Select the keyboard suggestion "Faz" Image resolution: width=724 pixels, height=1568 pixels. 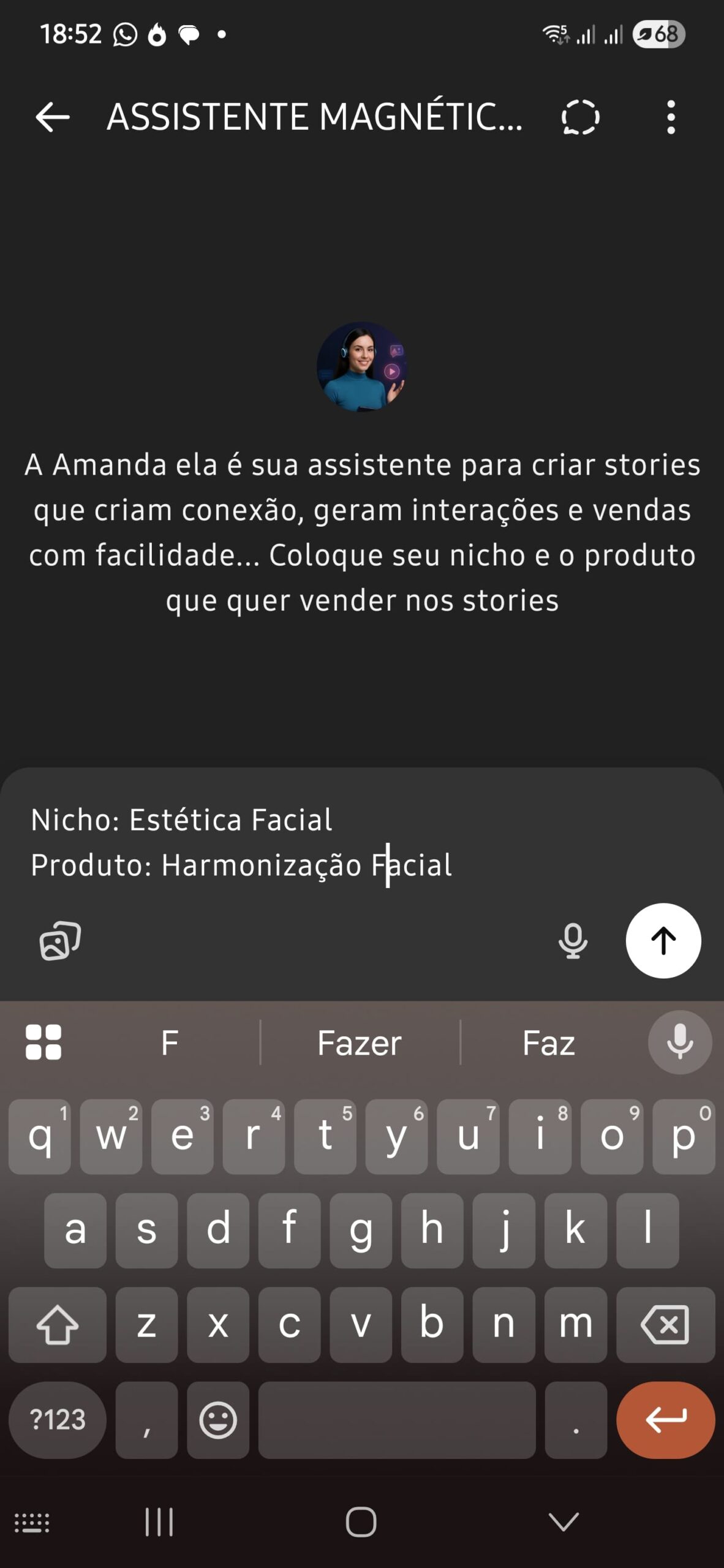(548, 1043)
